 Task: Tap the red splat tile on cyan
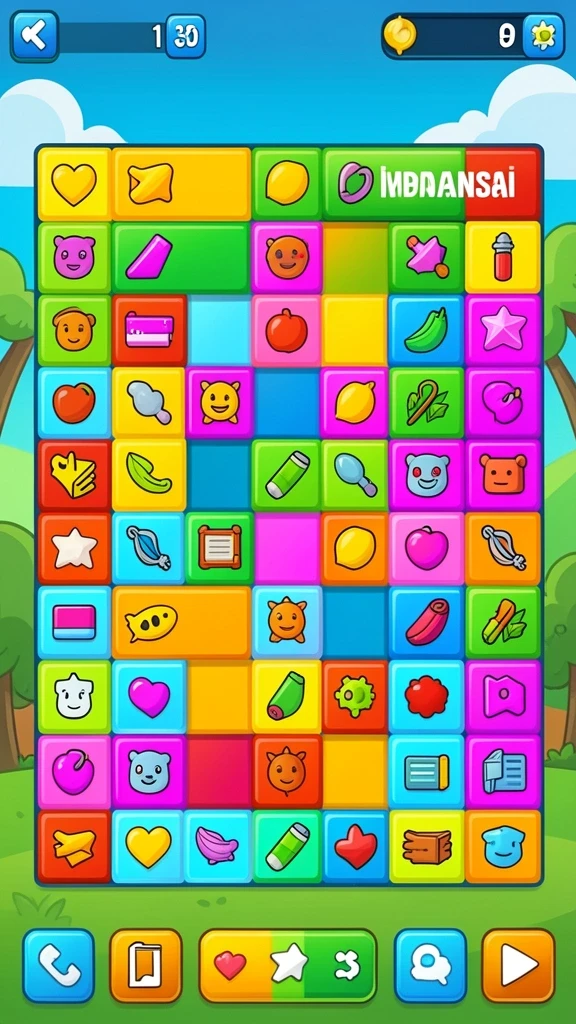pos(426,696)
